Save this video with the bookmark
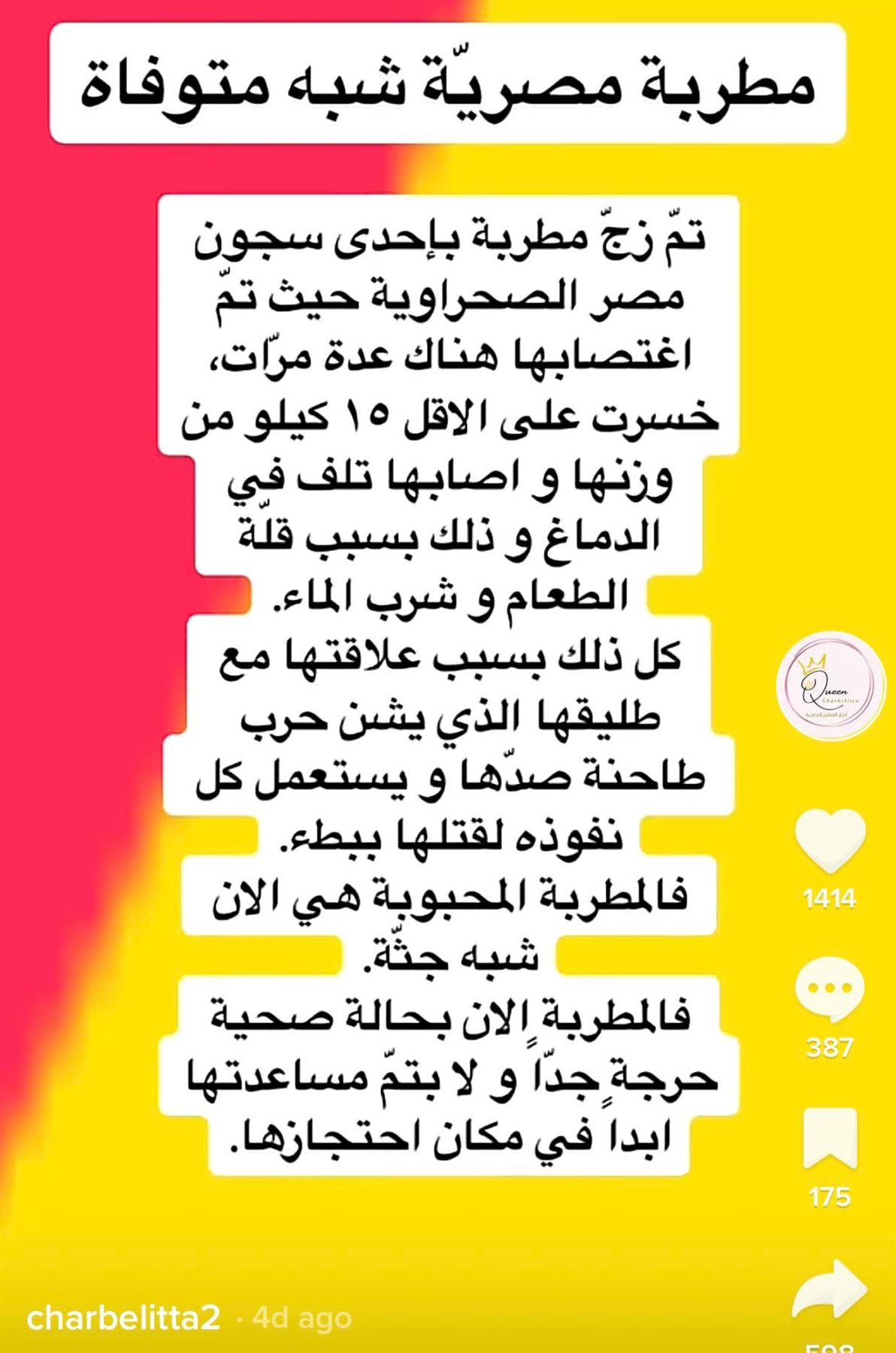Viewport: 896px width, 1353px height. tap(830, 1138)
